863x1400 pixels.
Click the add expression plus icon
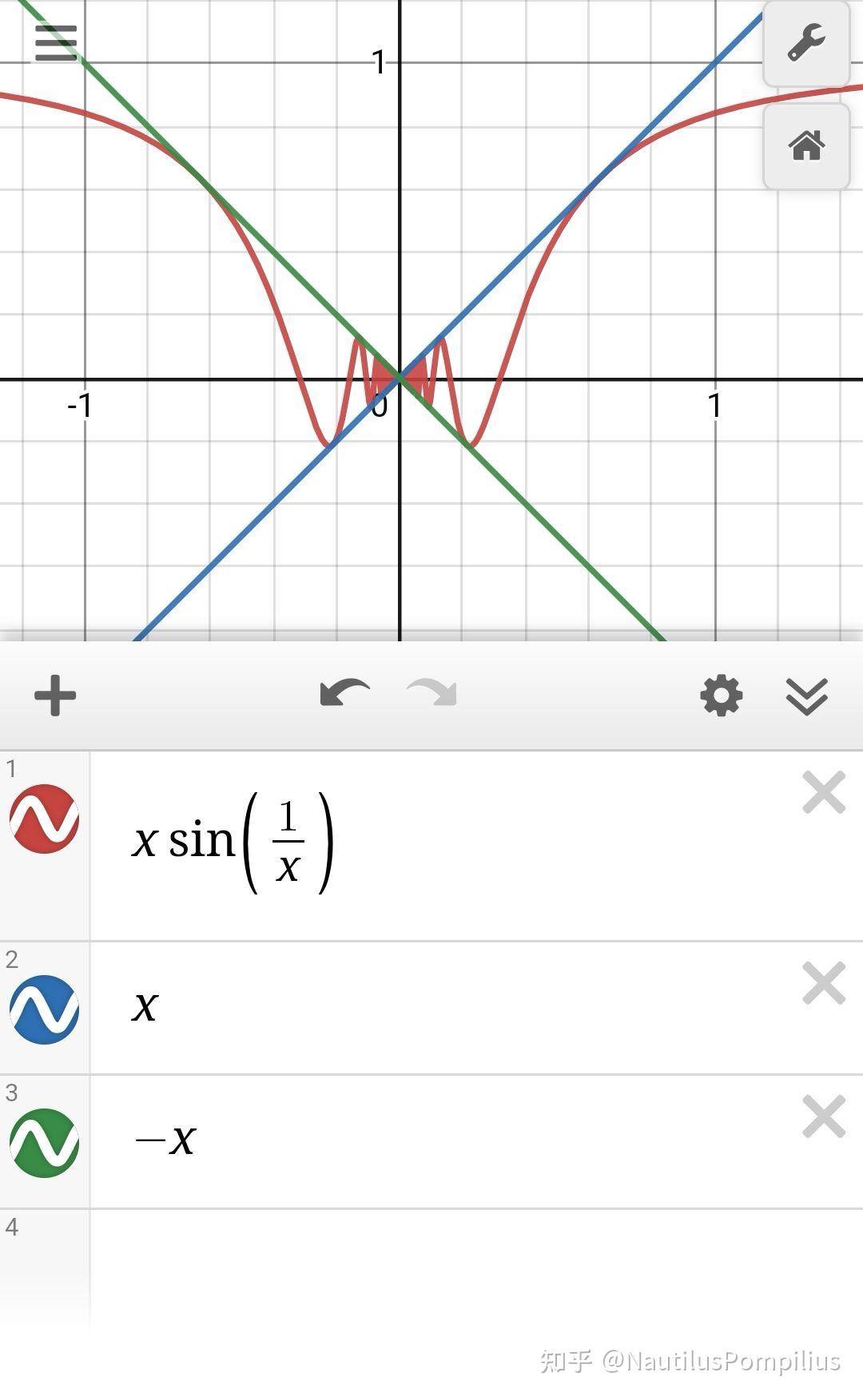(54, 695)
